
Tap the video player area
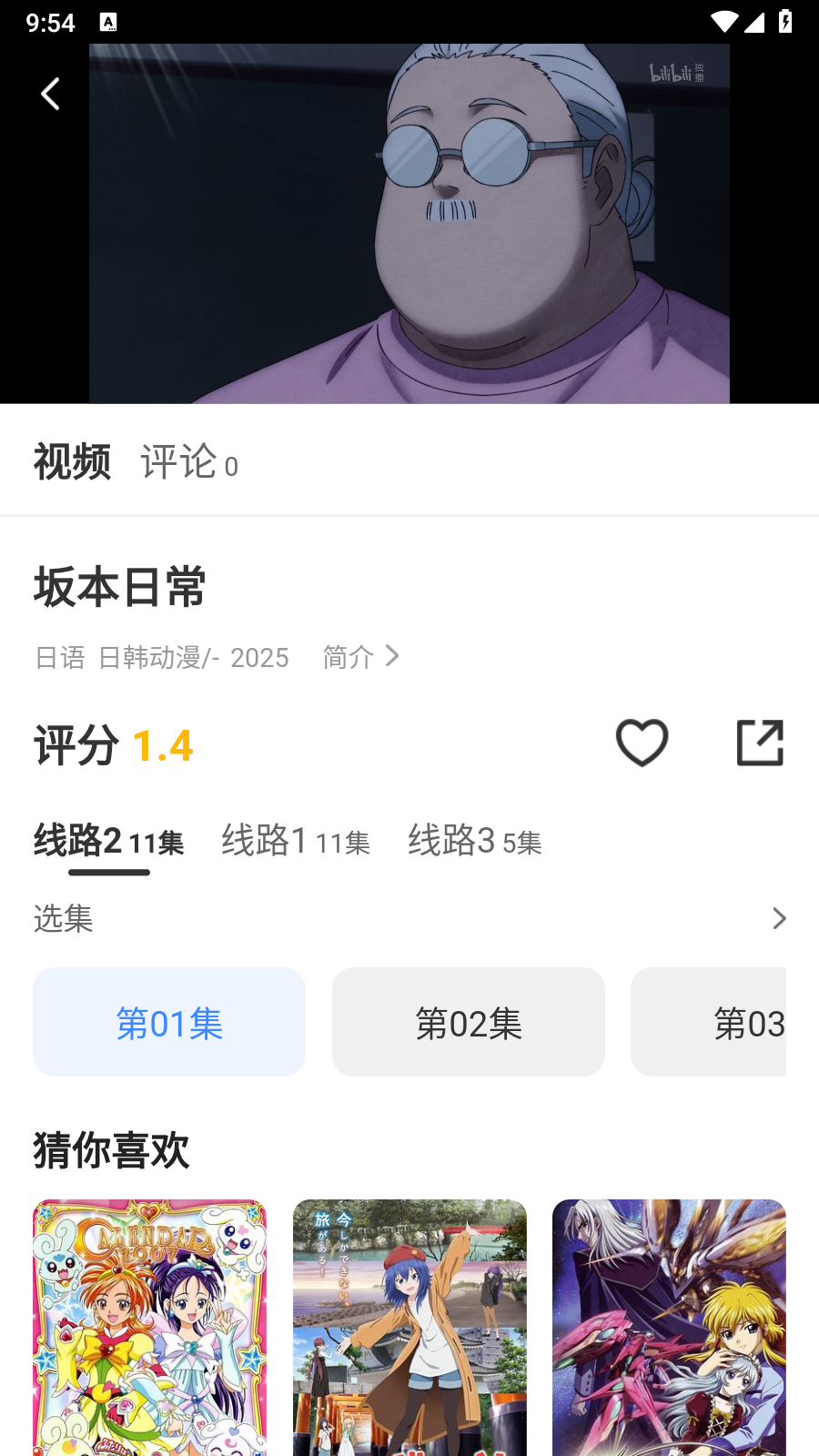pos(409,224)
